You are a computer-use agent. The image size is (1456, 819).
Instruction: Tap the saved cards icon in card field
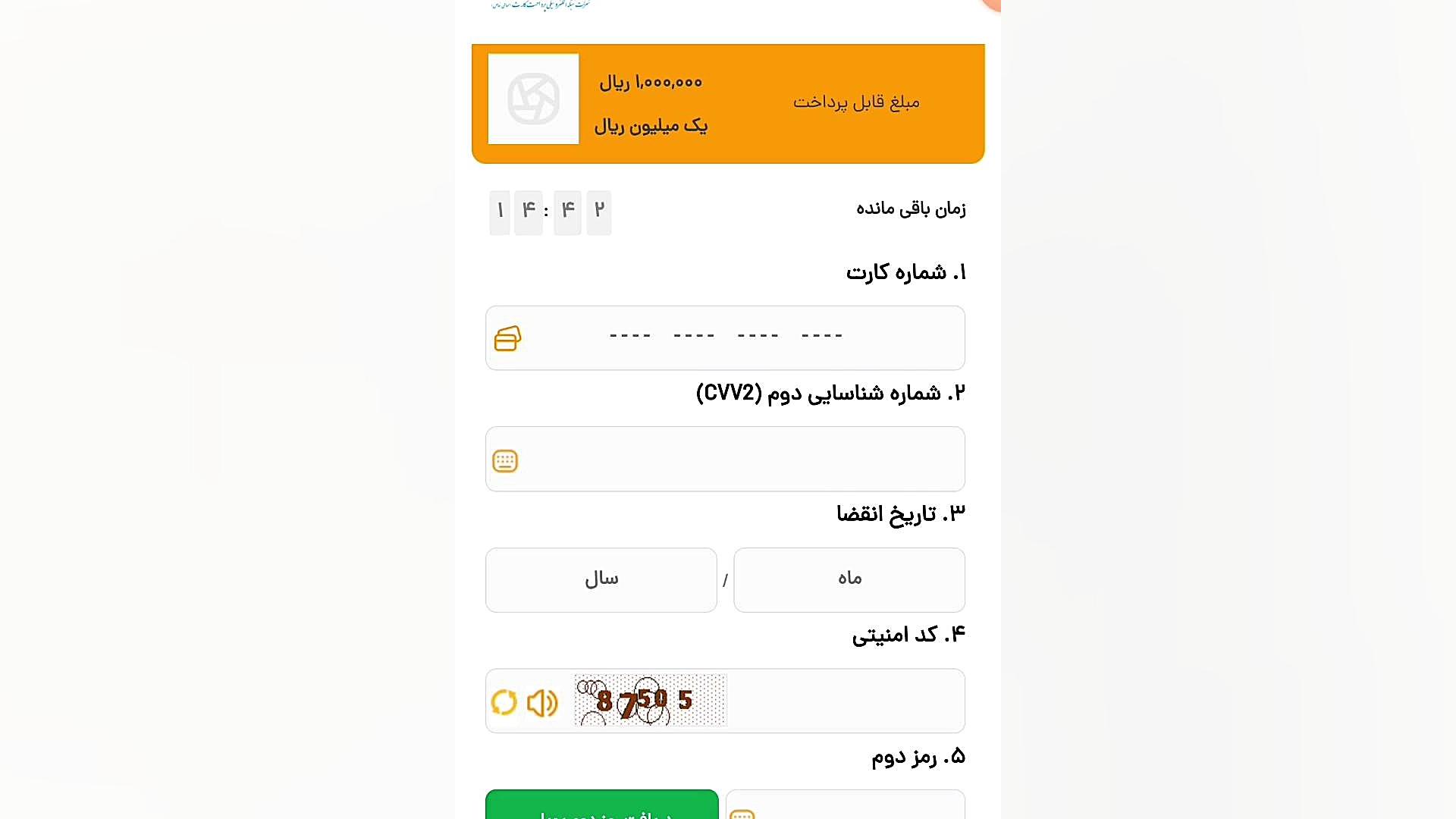click(x=507, y=338)
